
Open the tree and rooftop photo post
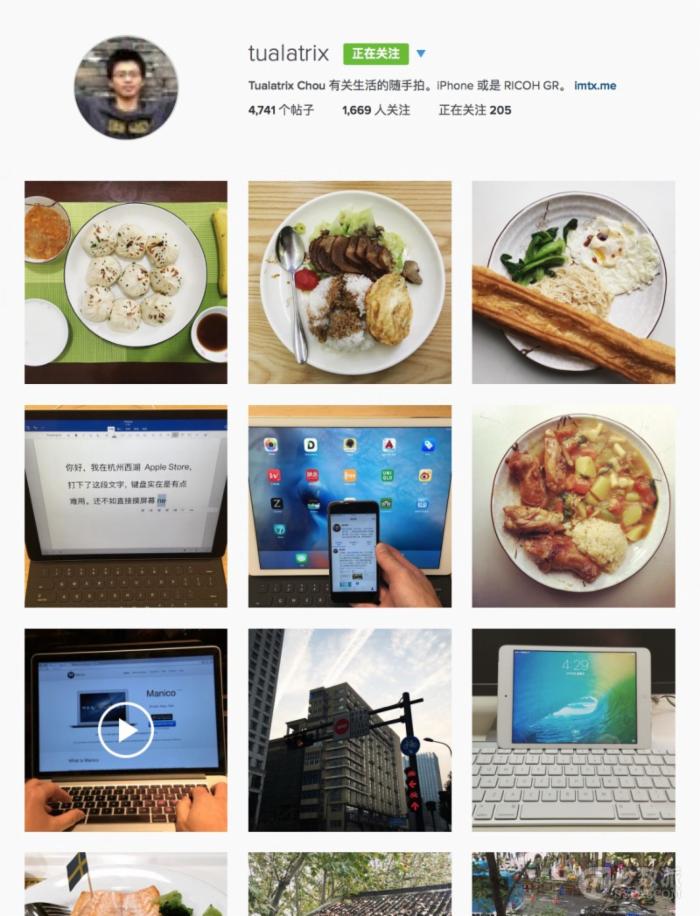(x=350, y=885)
